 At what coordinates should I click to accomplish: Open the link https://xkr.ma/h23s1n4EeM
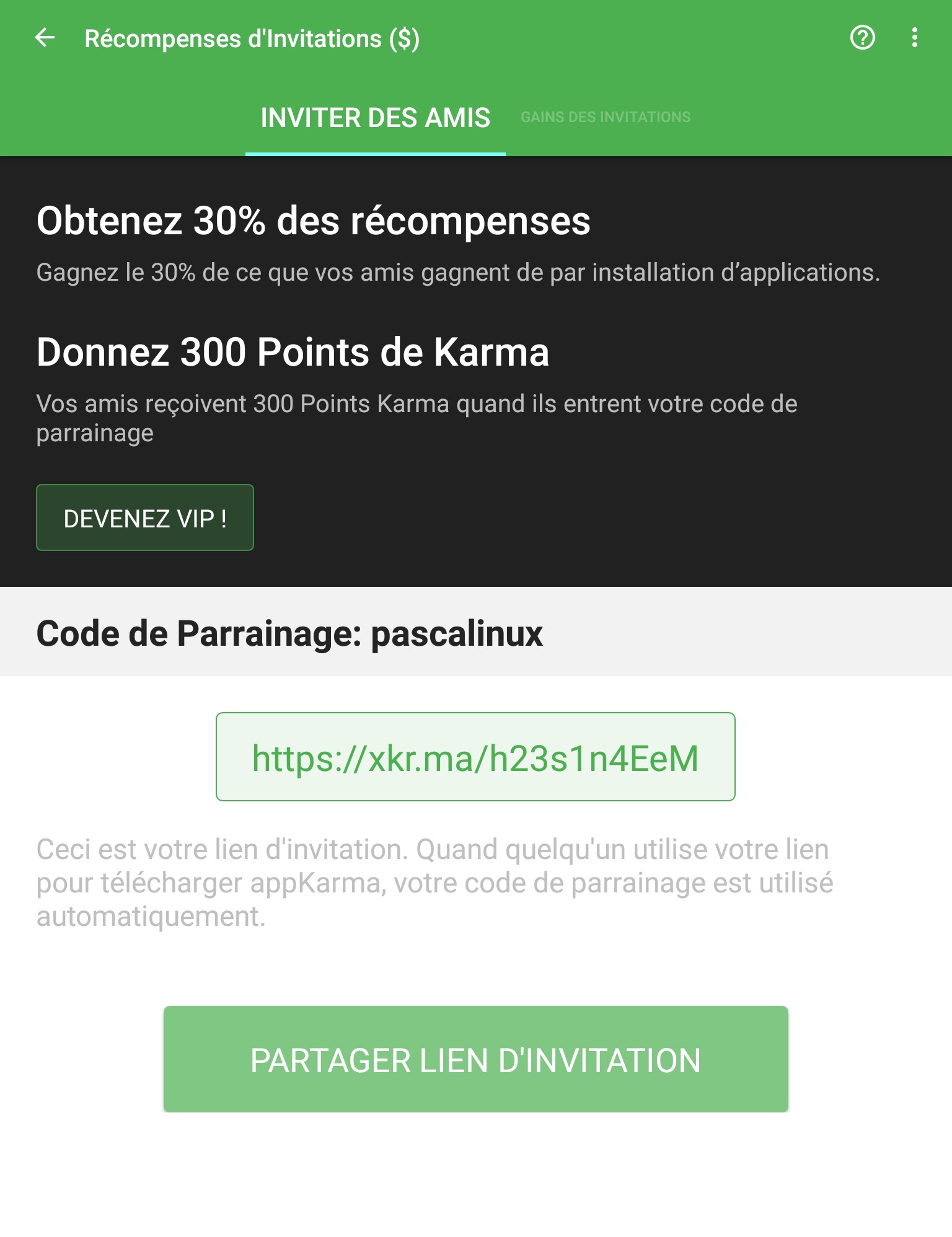pos(475,757)
